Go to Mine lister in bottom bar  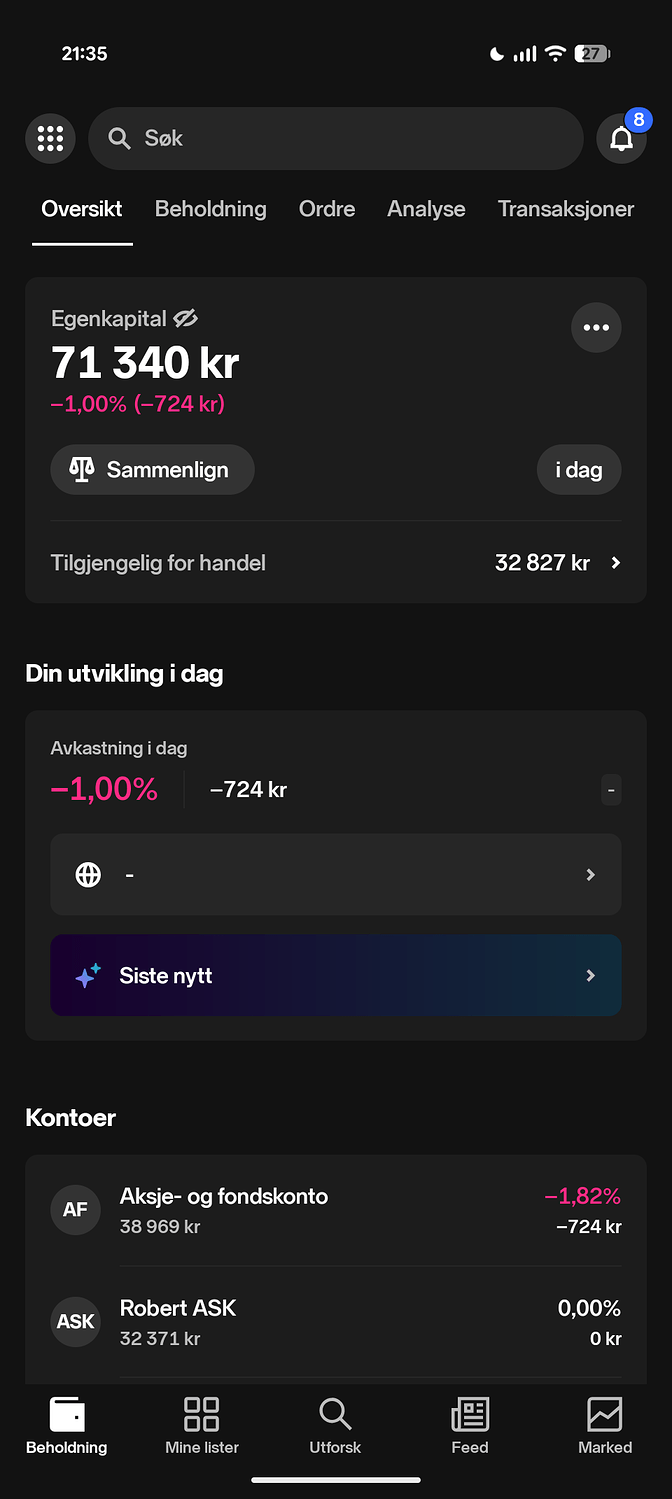202,1427
